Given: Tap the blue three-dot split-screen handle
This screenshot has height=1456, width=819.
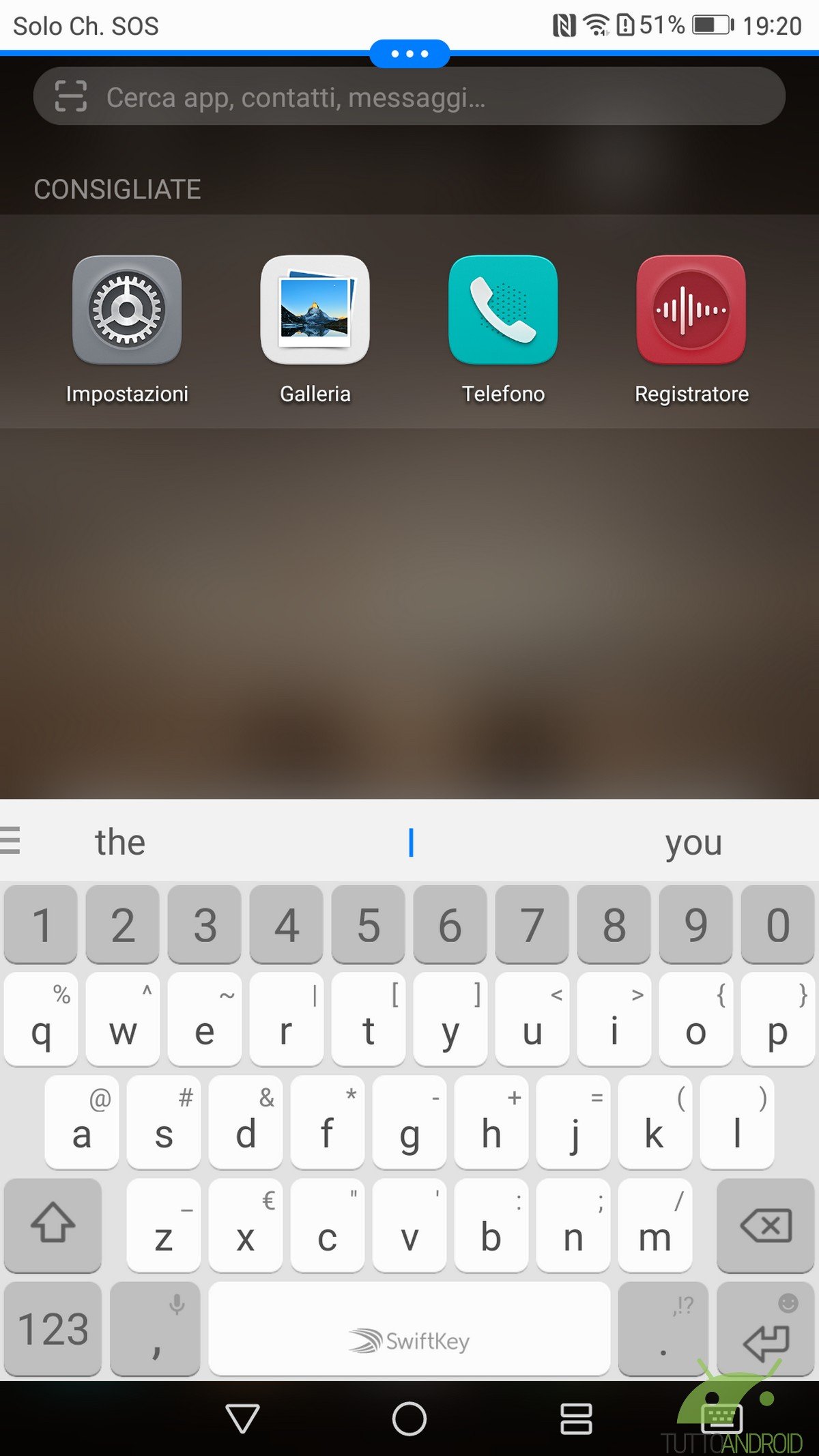Looking at the screenshot, I should click(409, 53).
